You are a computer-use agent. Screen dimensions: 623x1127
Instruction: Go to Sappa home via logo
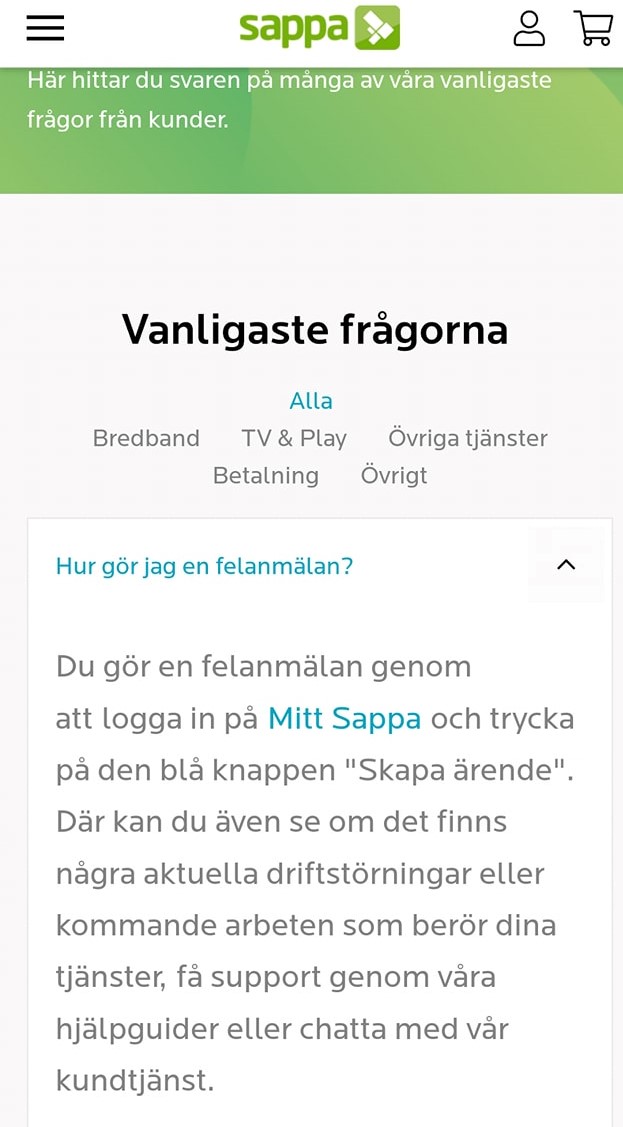(319, 28)
